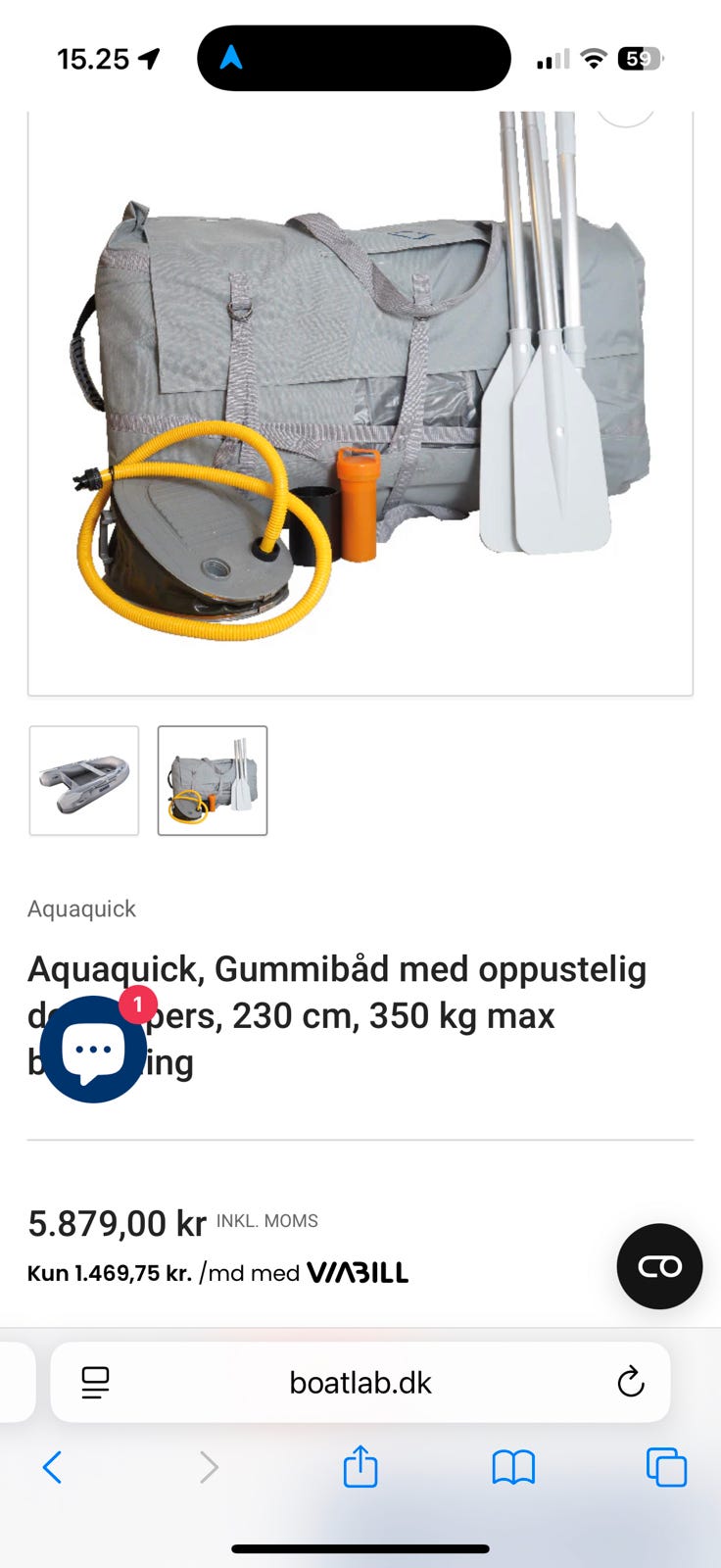The width and height of the screenshot is (721, 1568).
Task: Open the share sheet icon
Action: pos(360,1467)
